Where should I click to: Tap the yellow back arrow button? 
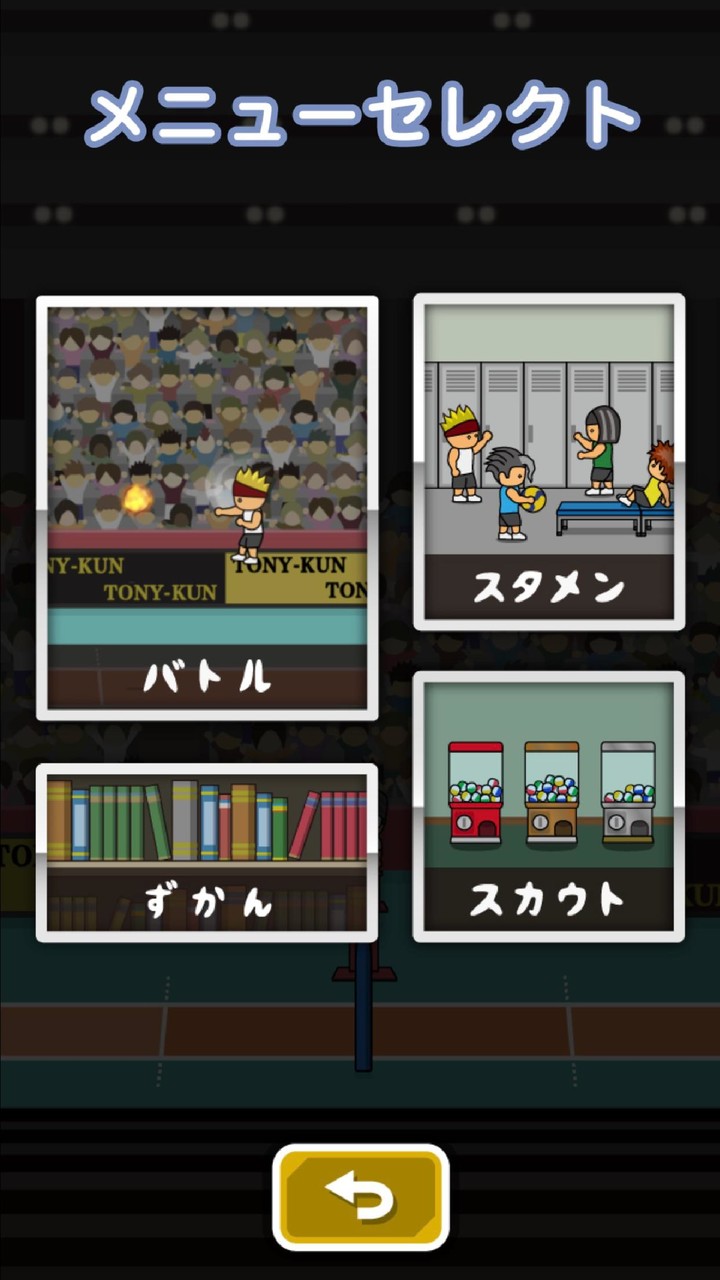[x=361, y=1197]
